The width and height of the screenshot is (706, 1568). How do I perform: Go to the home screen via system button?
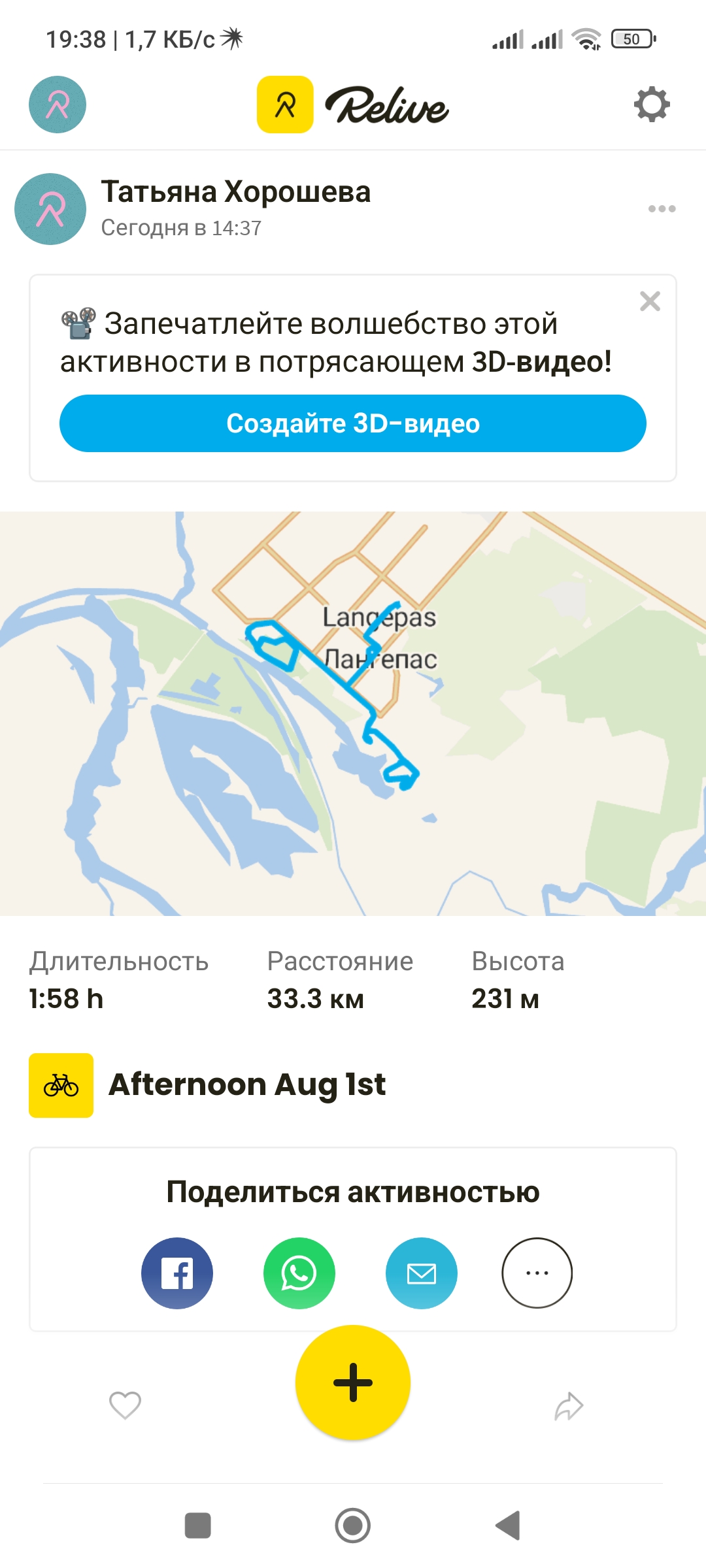click(353, 1526)
